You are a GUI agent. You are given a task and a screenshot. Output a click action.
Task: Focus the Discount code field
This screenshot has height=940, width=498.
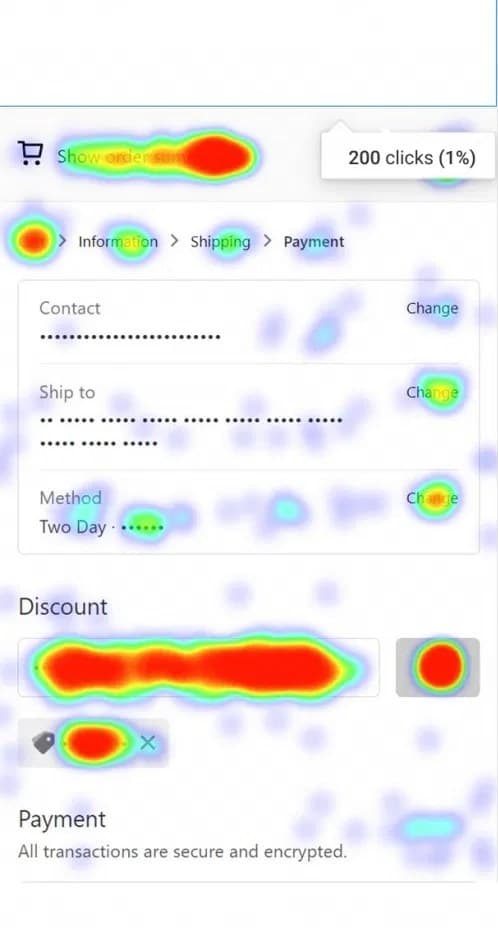(198, 667)
